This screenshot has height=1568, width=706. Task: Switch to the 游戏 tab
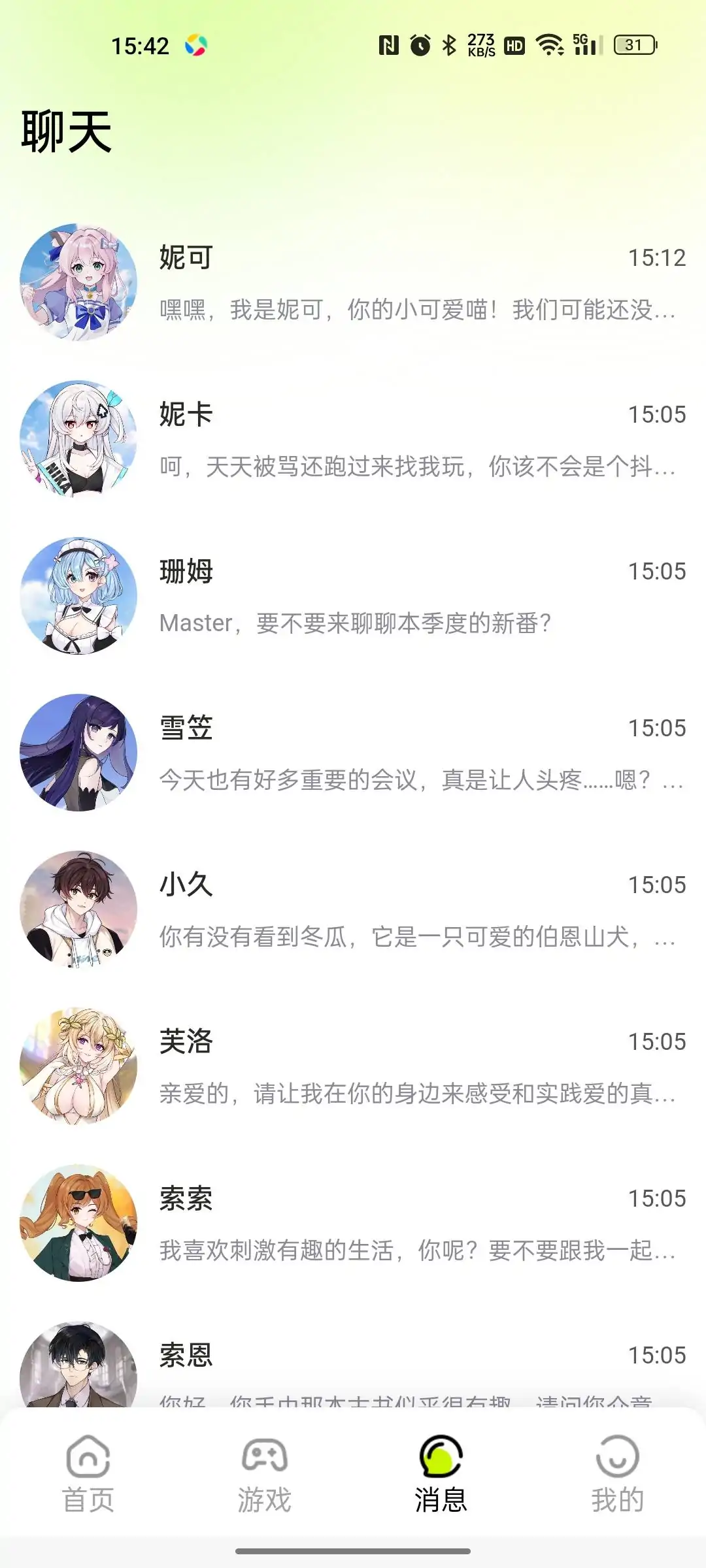click(265, 1474)
